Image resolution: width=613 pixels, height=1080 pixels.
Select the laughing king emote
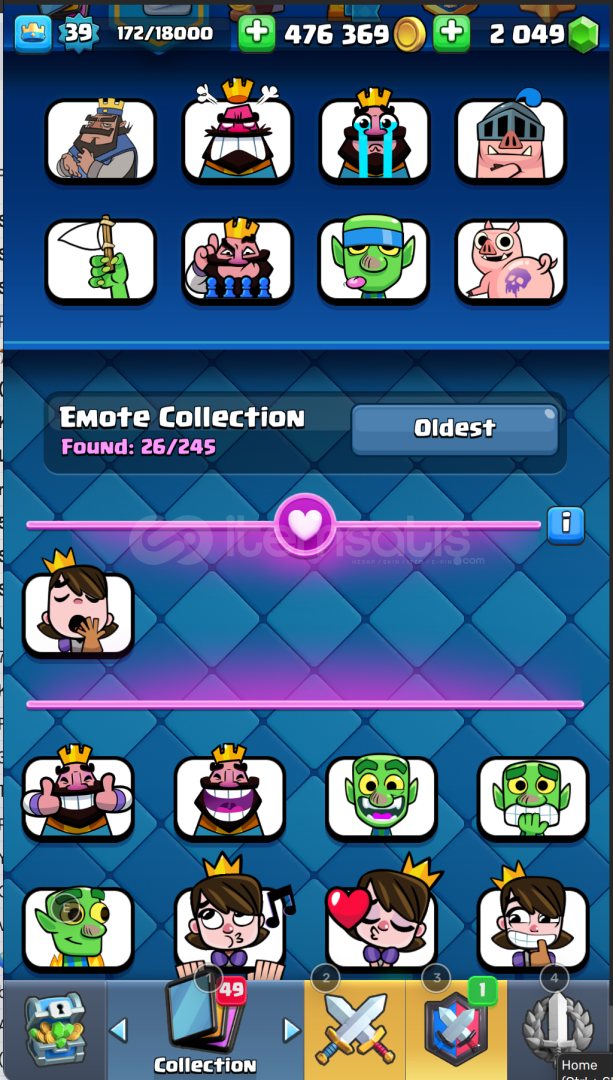click(x=230, y=796)
